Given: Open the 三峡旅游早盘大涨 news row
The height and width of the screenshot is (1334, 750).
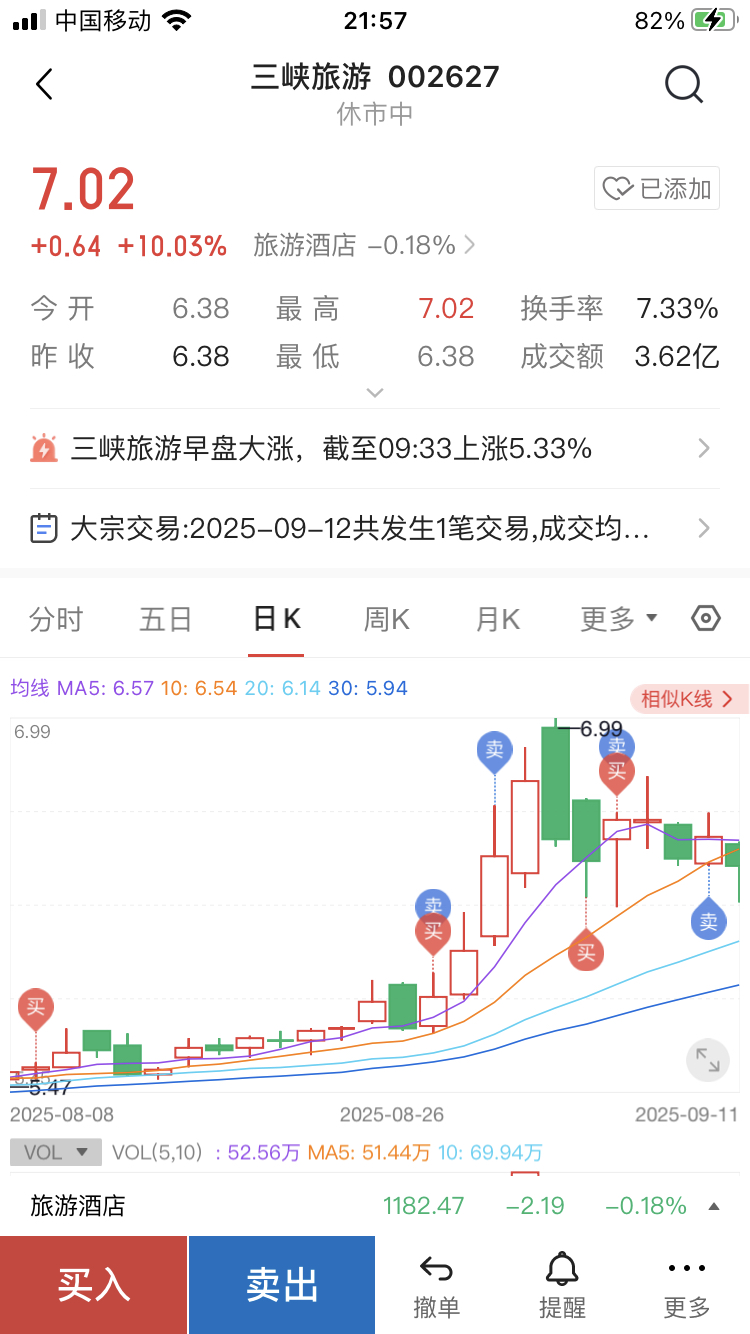Looking at the screenshot, I should coord(375,448).
